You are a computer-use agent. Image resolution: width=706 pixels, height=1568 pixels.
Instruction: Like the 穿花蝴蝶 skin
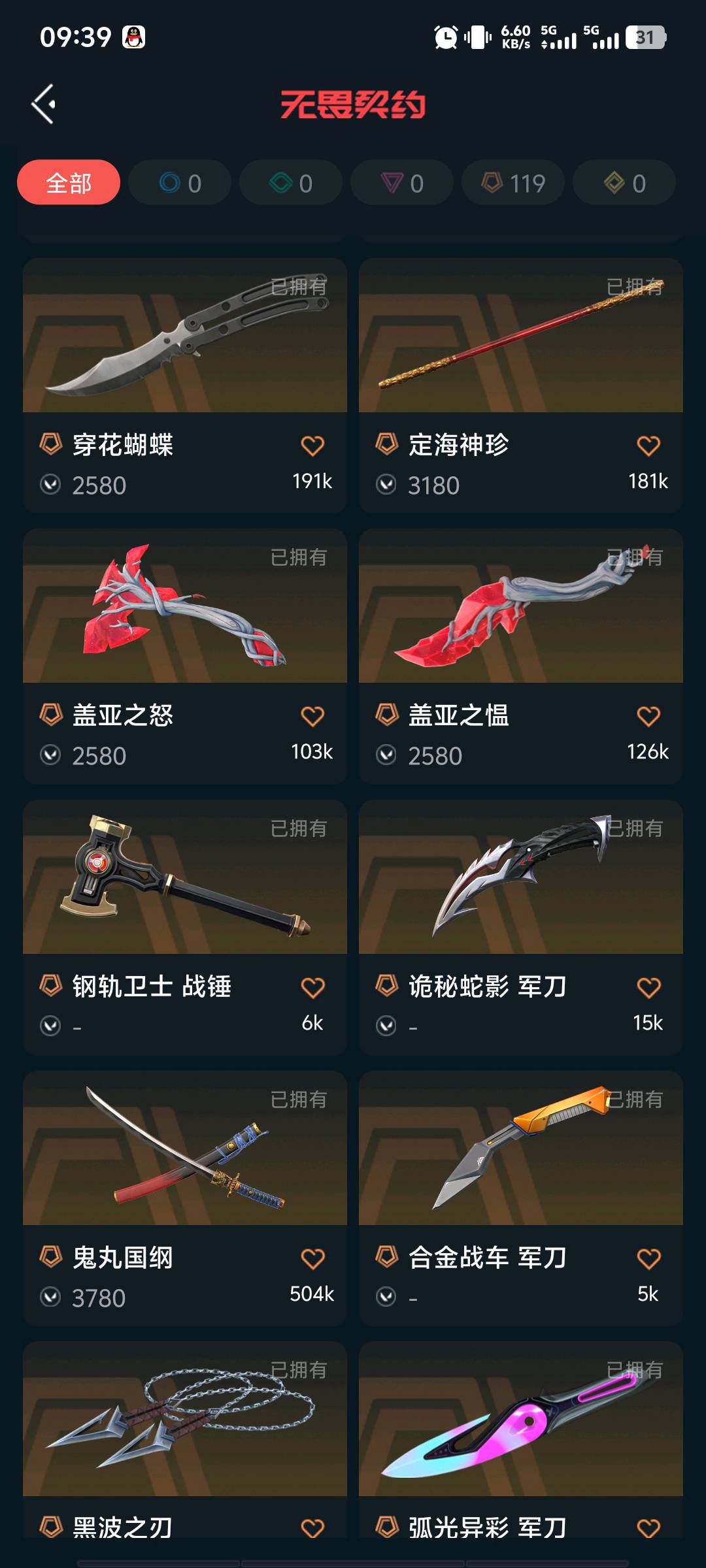(312, 446)
